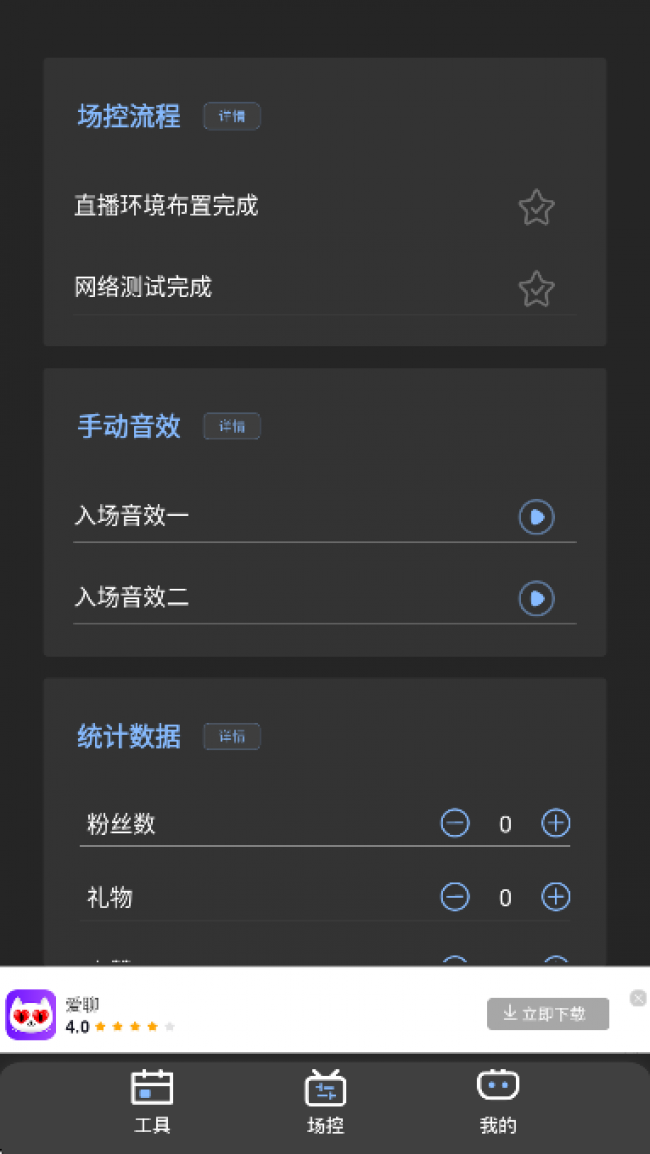Open 详情 for 统计数据

[x=232, y=737]
